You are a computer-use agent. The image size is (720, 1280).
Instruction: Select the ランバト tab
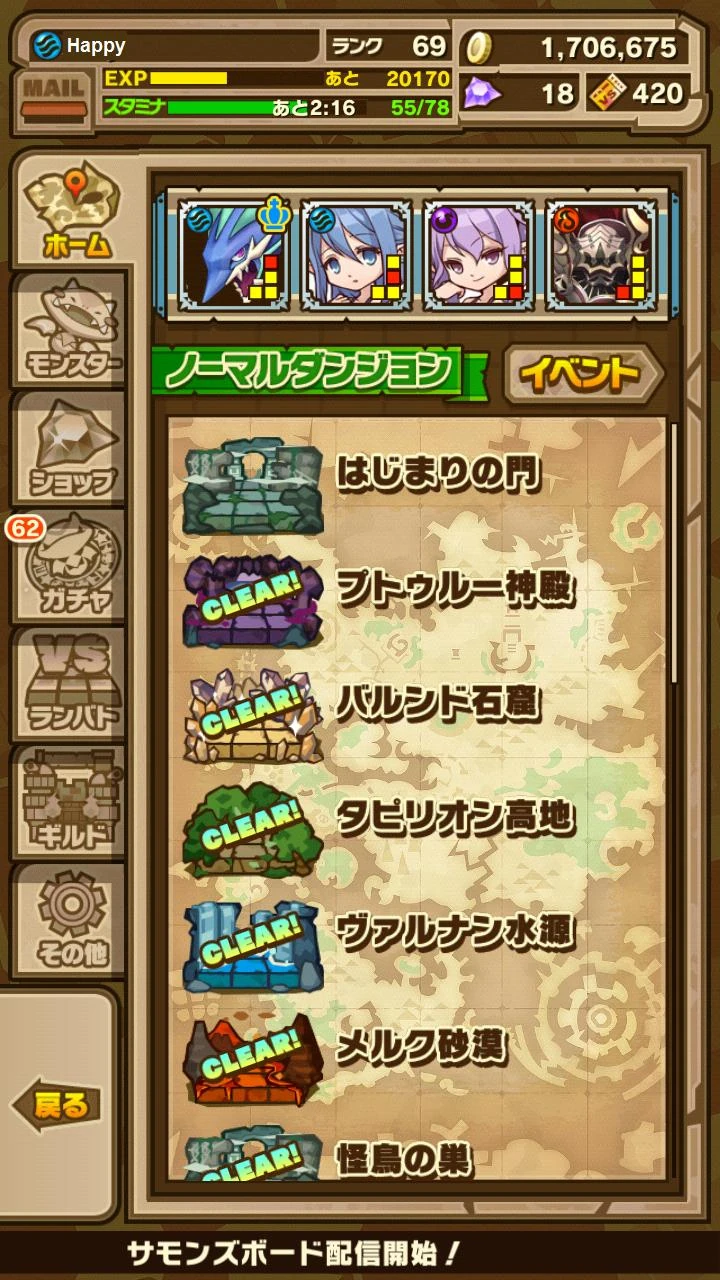pos(70,685)
